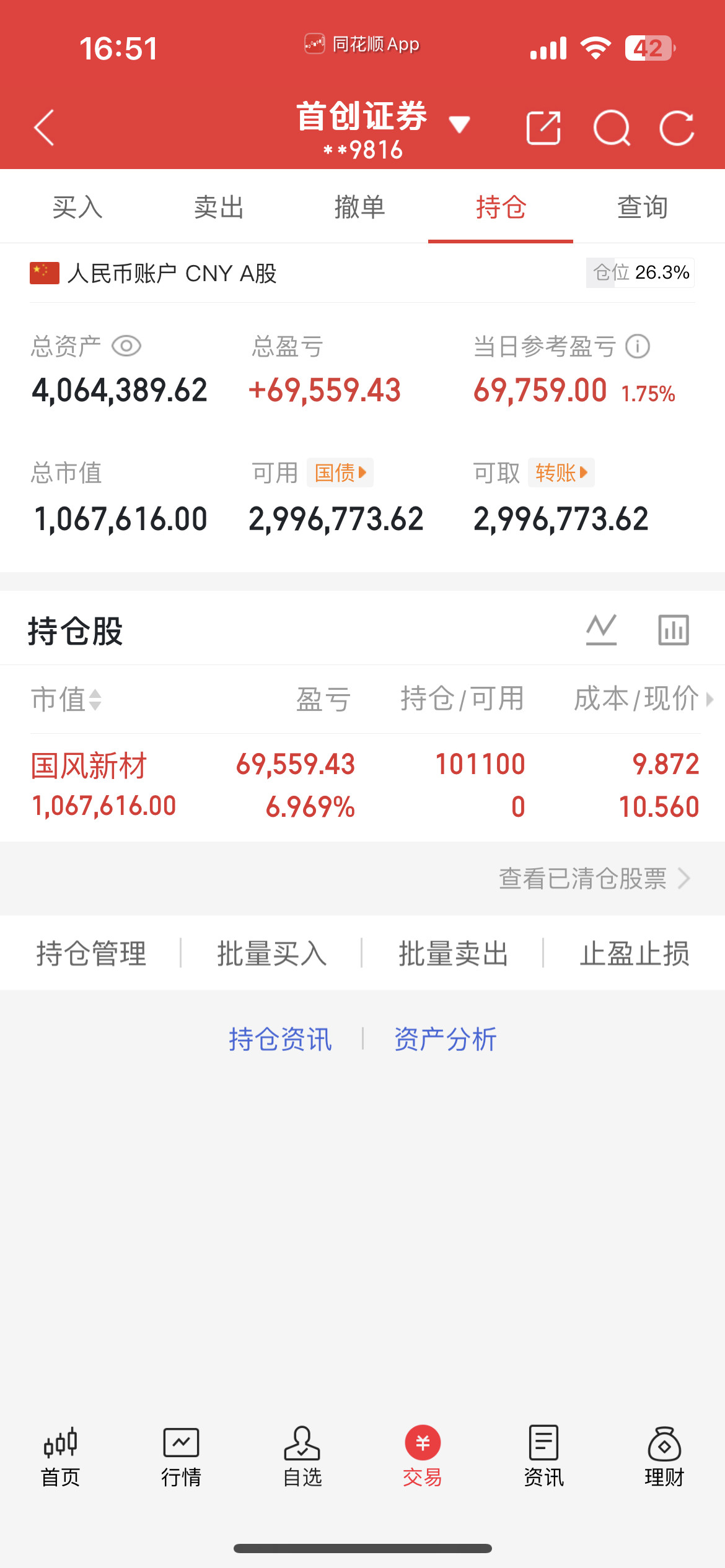725x1568 pixels.
Task: Click the 批量卖出 button
Action: 452,953
